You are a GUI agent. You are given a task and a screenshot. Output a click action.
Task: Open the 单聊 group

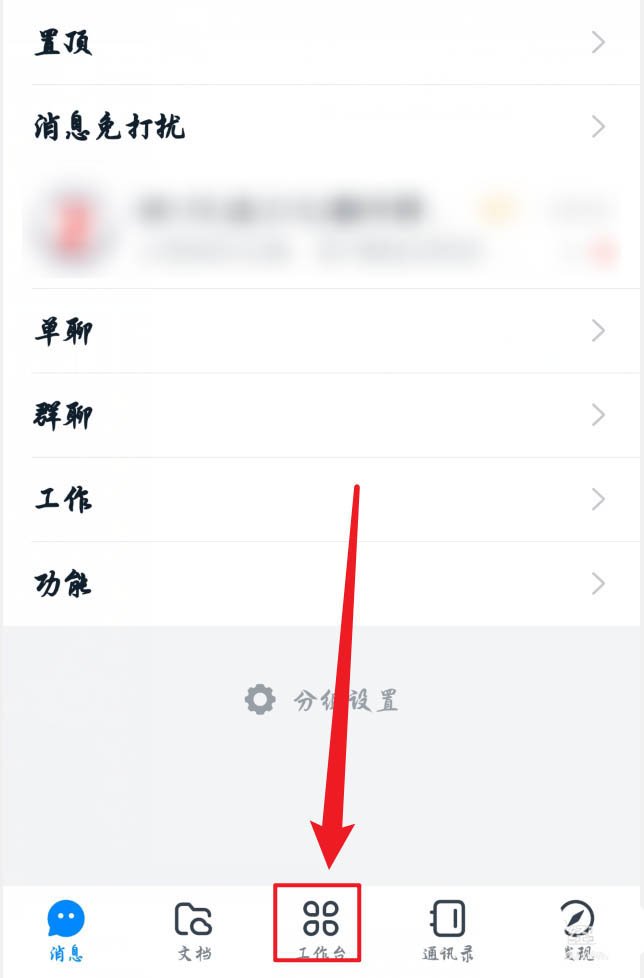tap(320, 331)
